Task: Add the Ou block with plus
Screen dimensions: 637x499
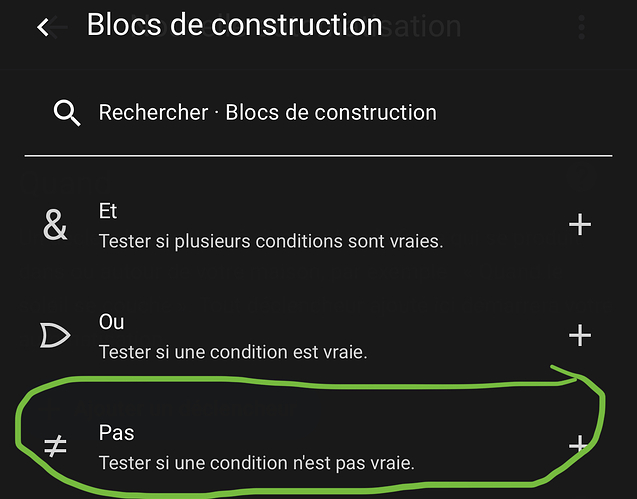Action: (580, 335)
